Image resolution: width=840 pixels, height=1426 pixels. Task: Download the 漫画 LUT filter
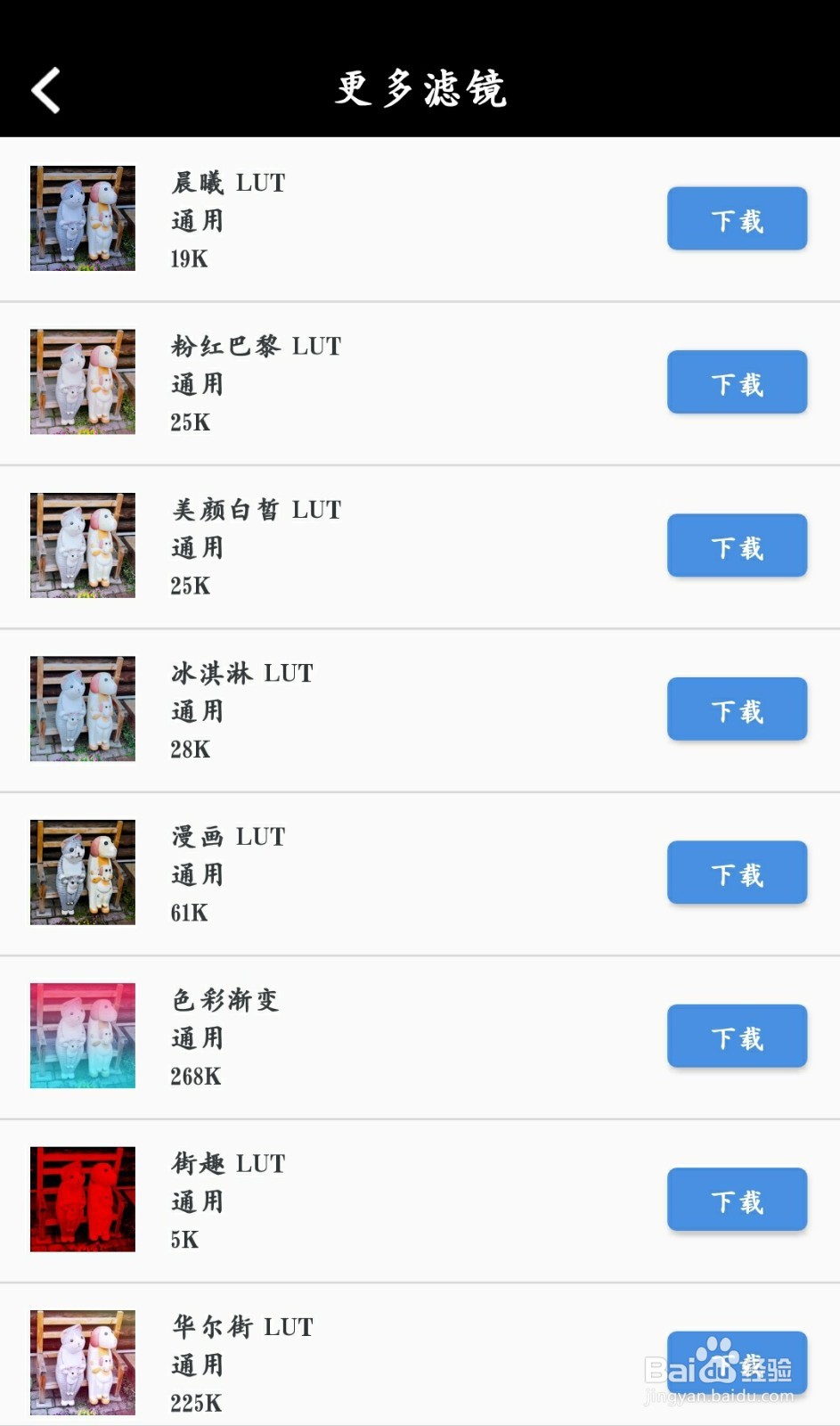click(x=737, y=873)
